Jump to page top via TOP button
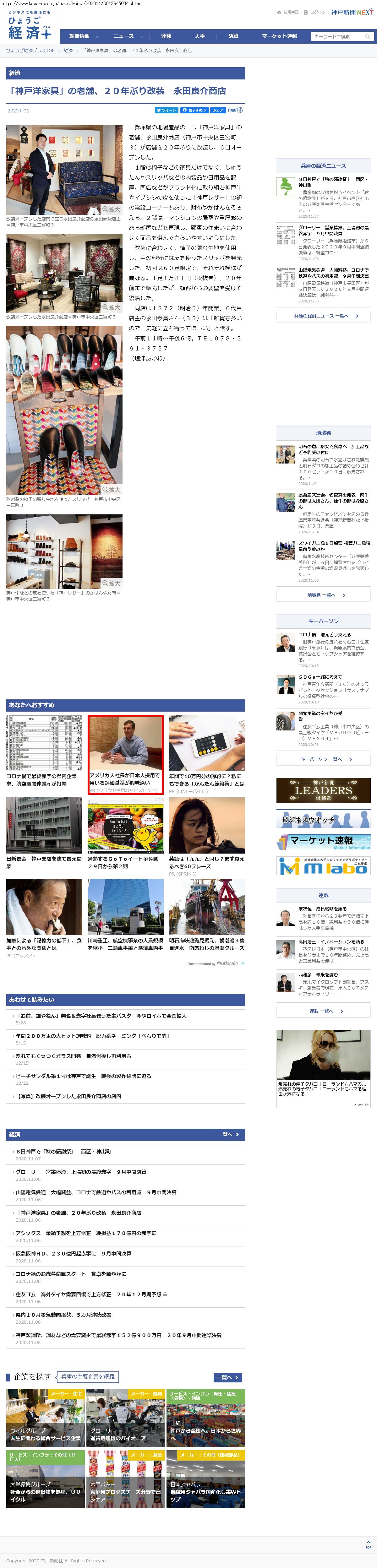Screen dimensions: 377x1568 (x=368, y=1545)
